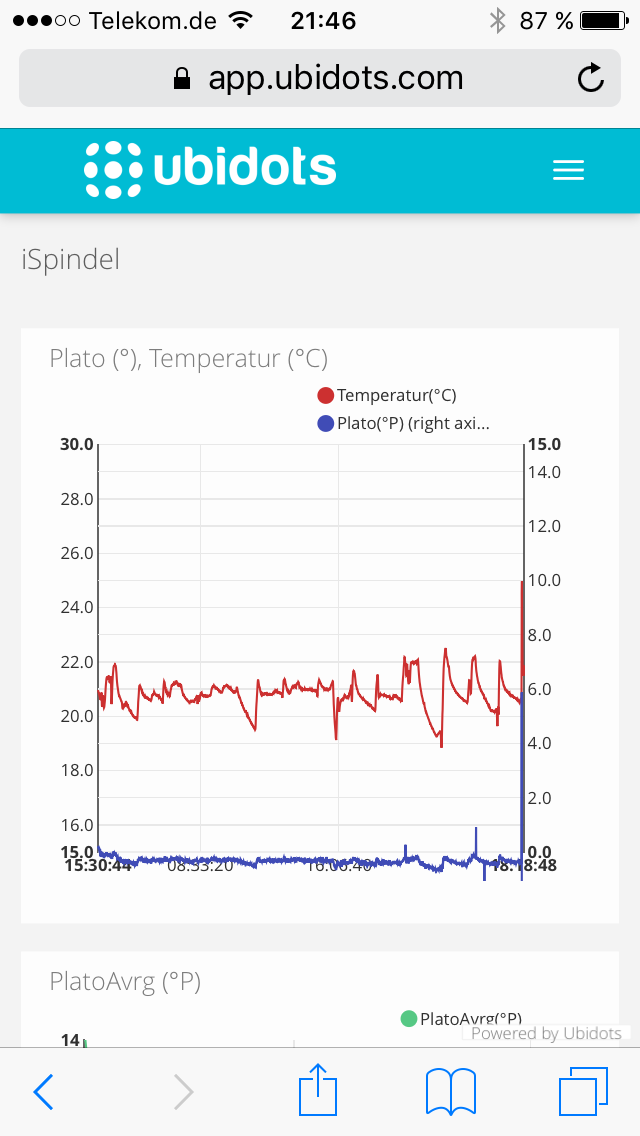The height and width of the screenshot is (1136, 640).
Task: Go back to the previous page
Action: tap(43, 1092)
